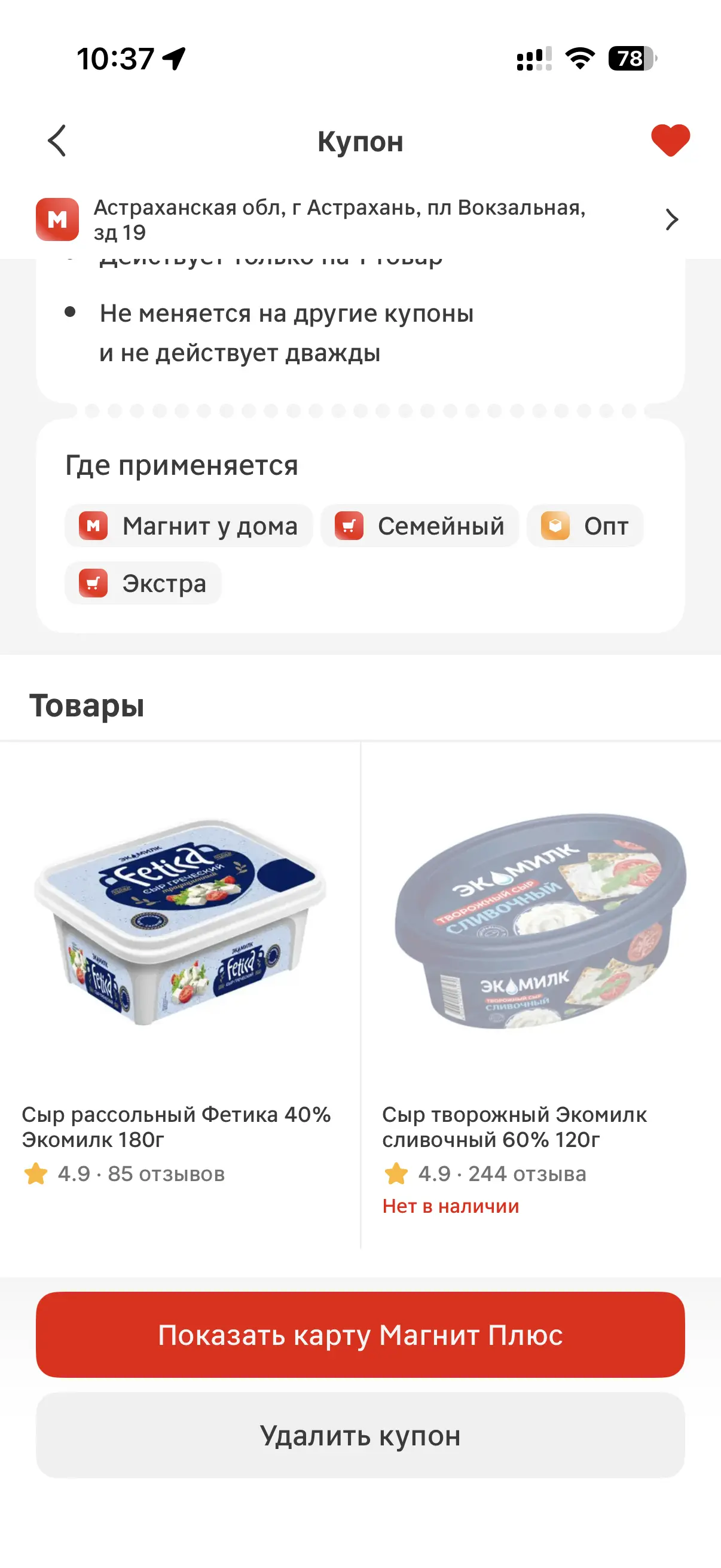Select the Магнит у дома chip

point(188,526)
